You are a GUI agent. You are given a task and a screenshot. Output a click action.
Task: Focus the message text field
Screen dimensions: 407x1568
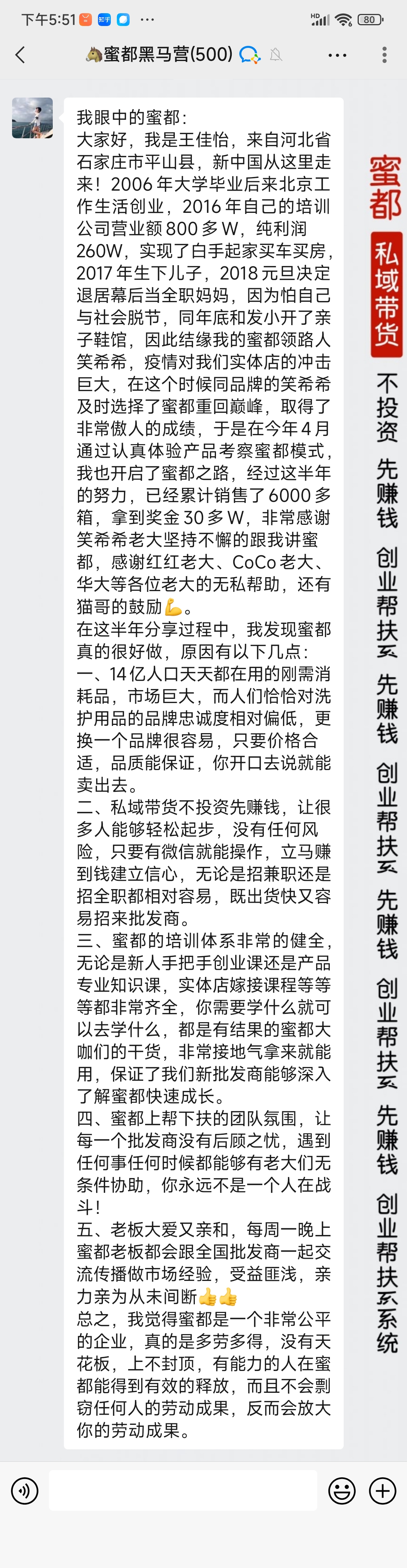pyautogui.click(x=183, y=1490)
